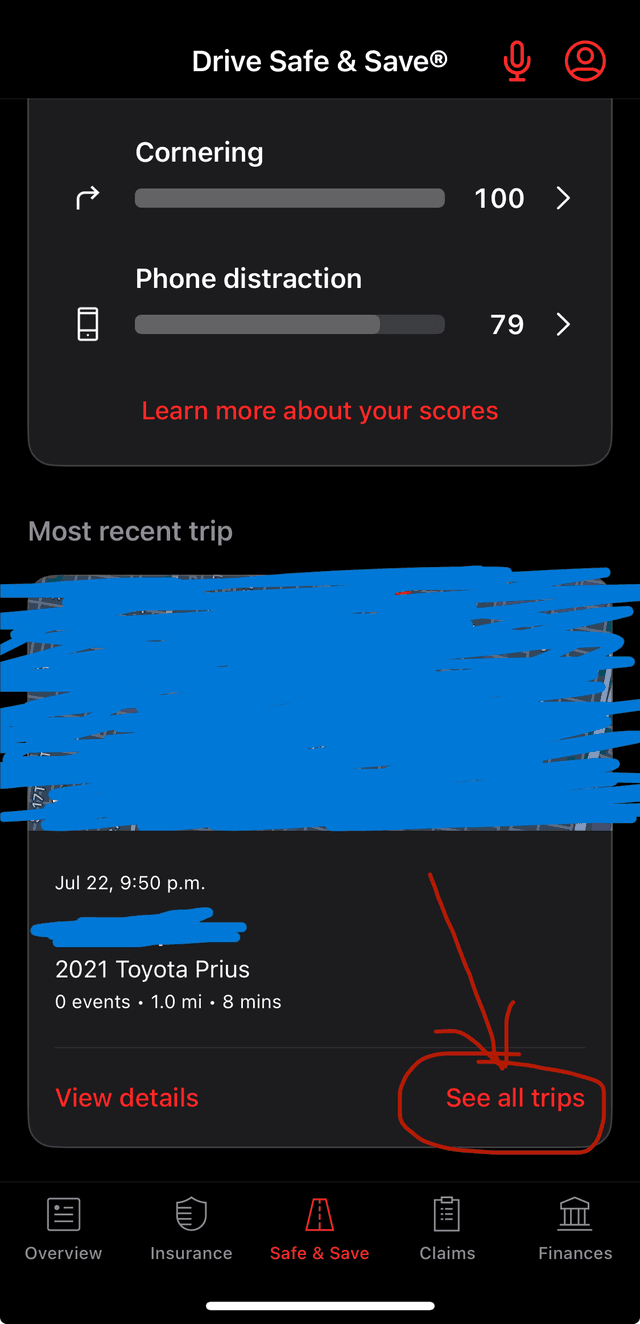The width and height of the screenshot is (640, 1324).
Task: Open the account profile icon
Action: tap(585, 62)
